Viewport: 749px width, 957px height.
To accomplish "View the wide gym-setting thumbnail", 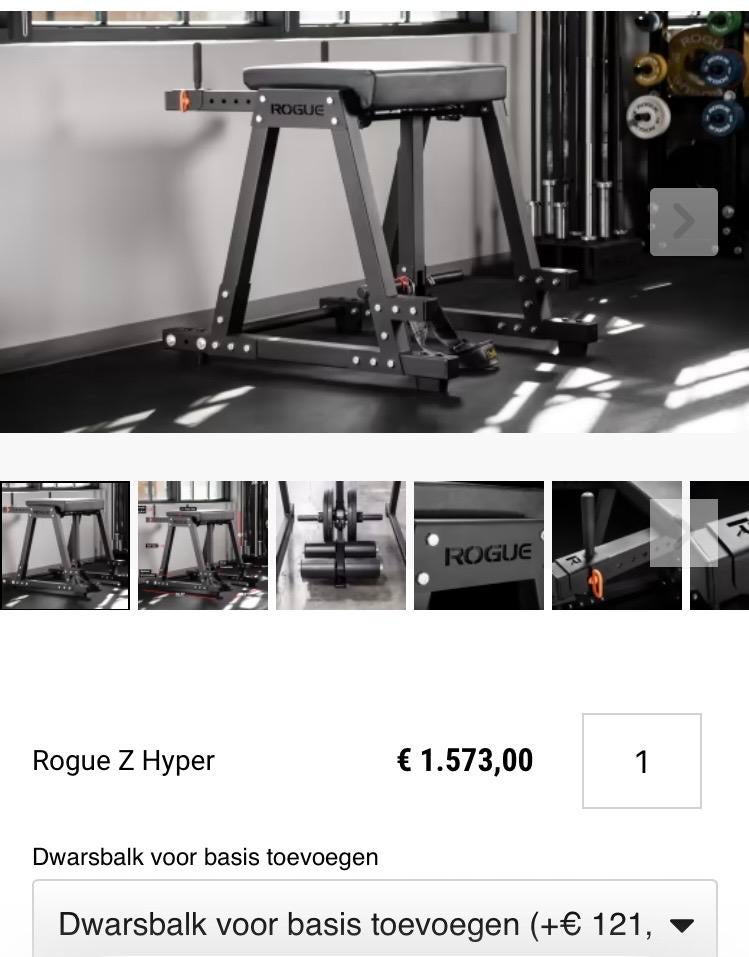I will [x=203, y=544].
